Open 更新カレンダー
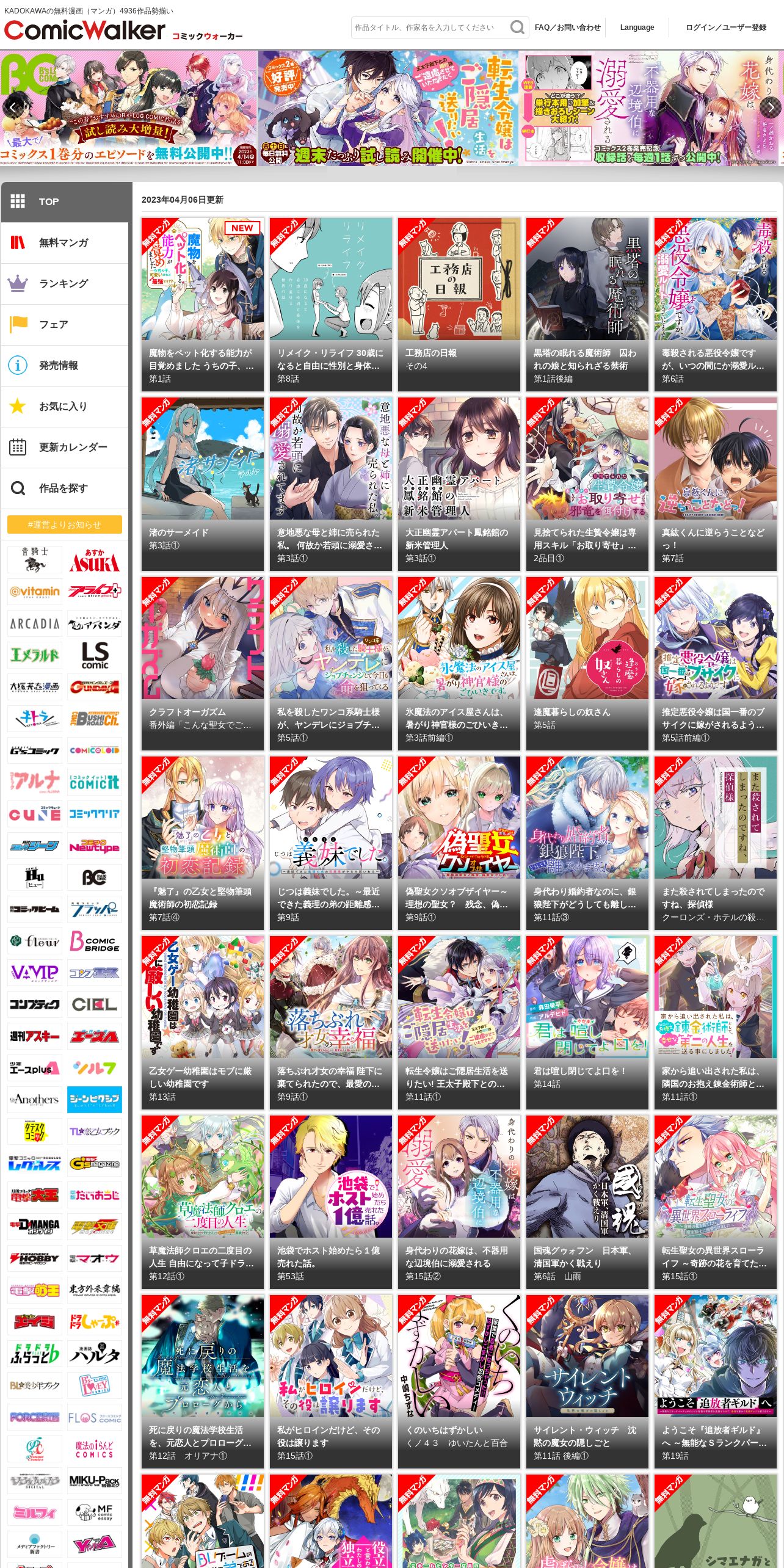This screenshot has height=1568, width=784. click(x=65, y=448)
